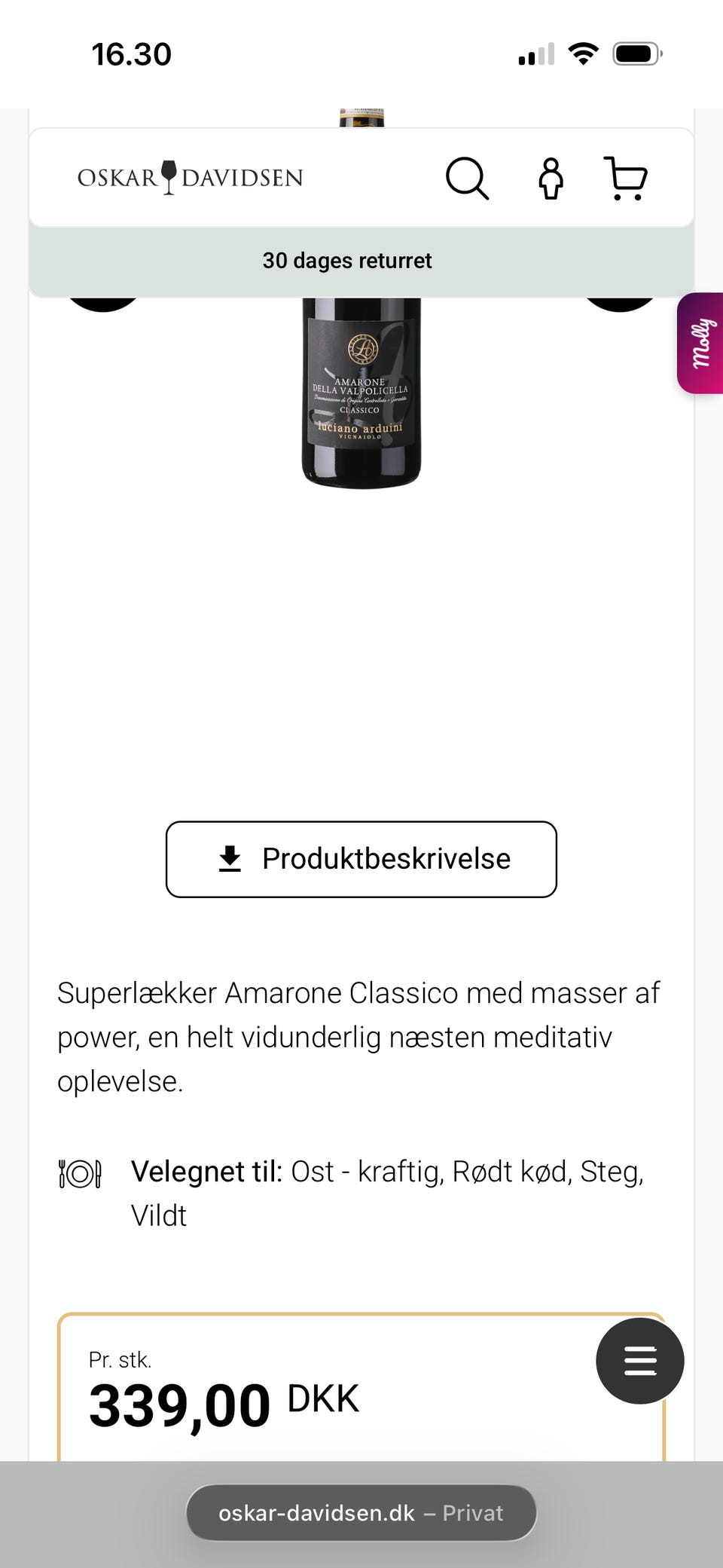Select the Oskar Davidsen logo

point(188,176)
